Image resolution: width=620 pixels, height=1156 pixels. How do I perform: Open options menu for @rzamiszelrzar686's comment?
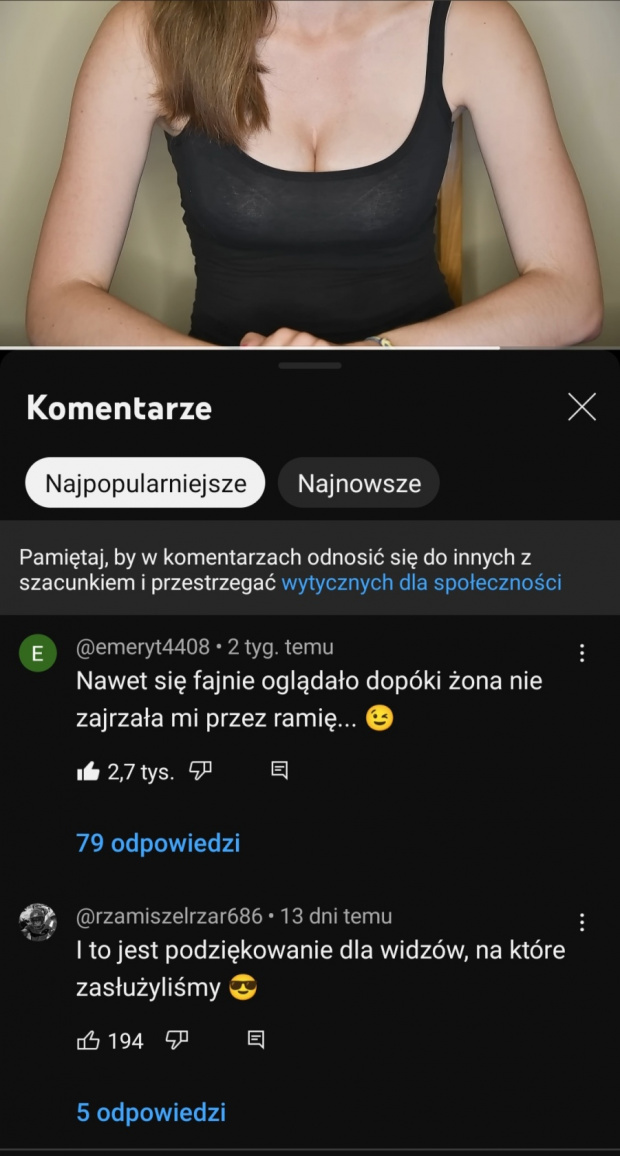[x=582, y=923]
